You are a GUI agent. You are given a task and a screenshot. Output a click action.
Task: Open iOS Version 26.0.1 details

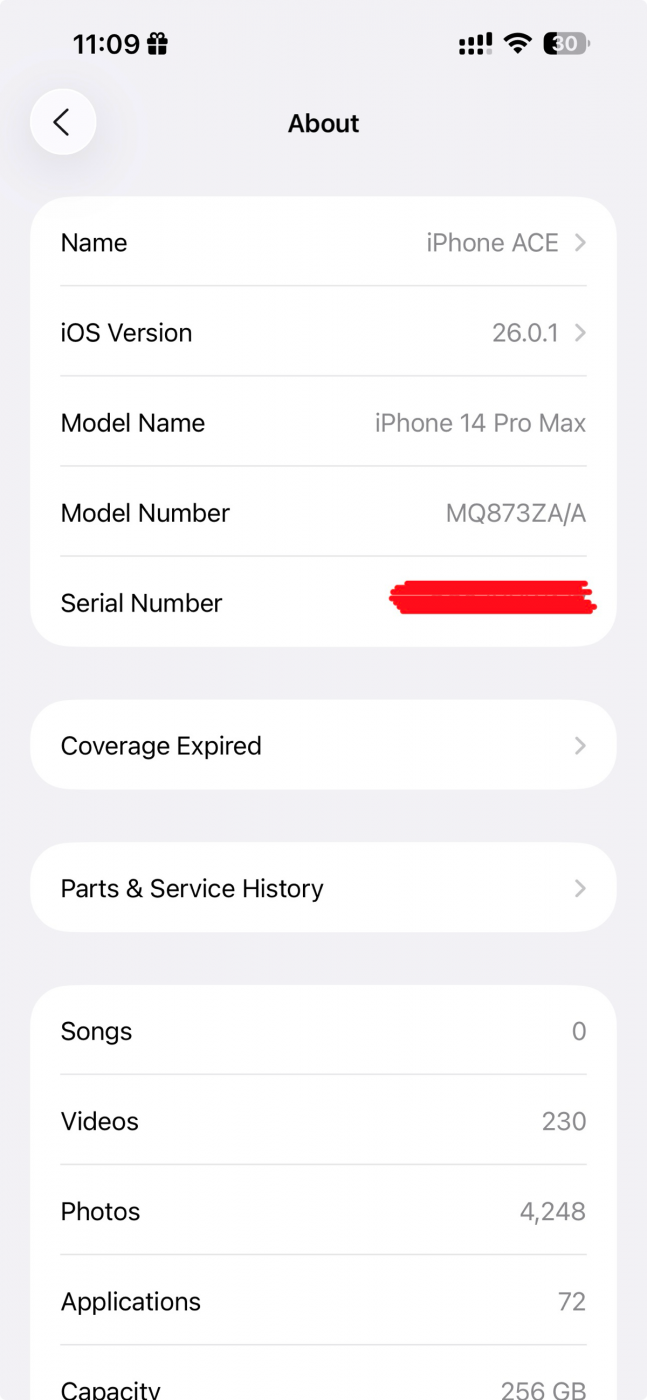[x=323, y=333]
